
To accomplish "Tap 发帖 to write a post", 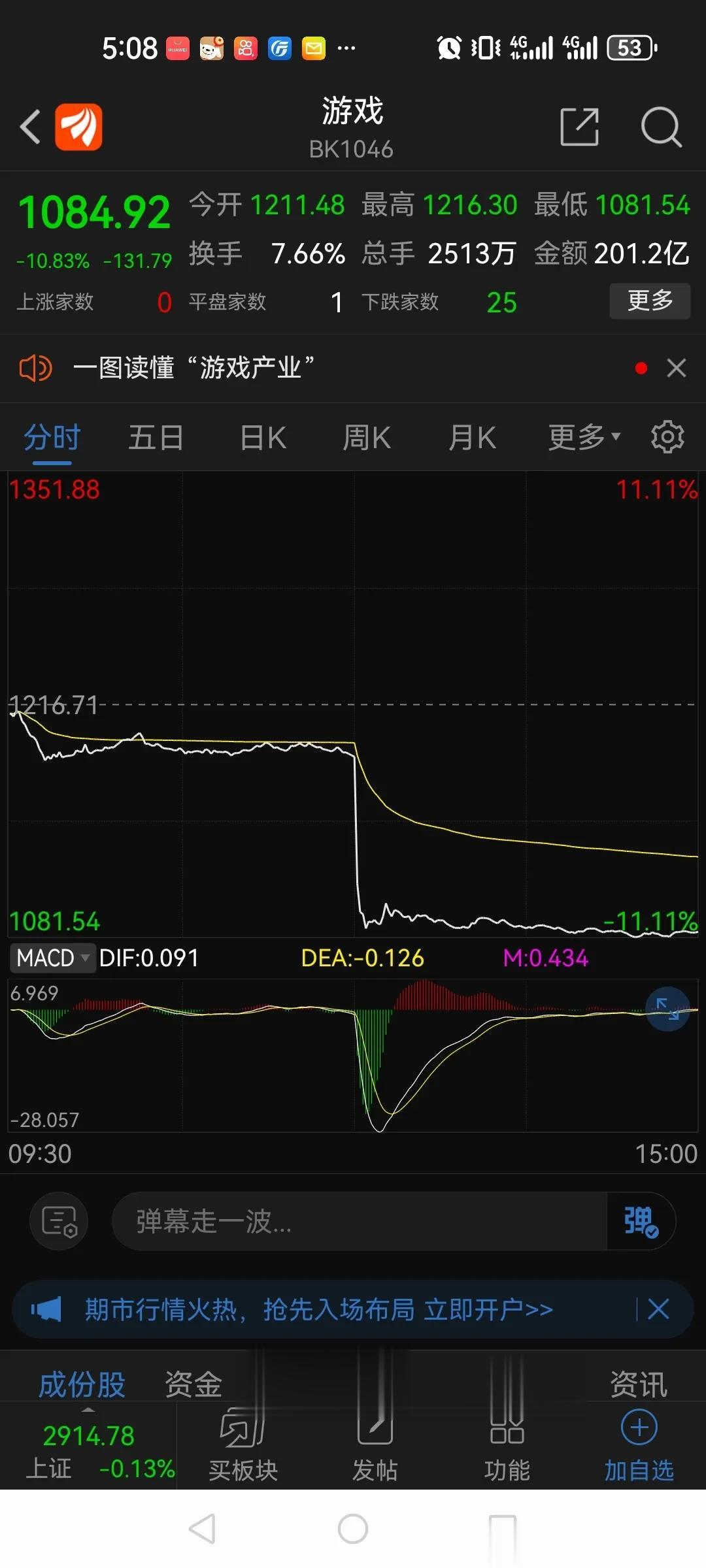I will coord(375,1445).
